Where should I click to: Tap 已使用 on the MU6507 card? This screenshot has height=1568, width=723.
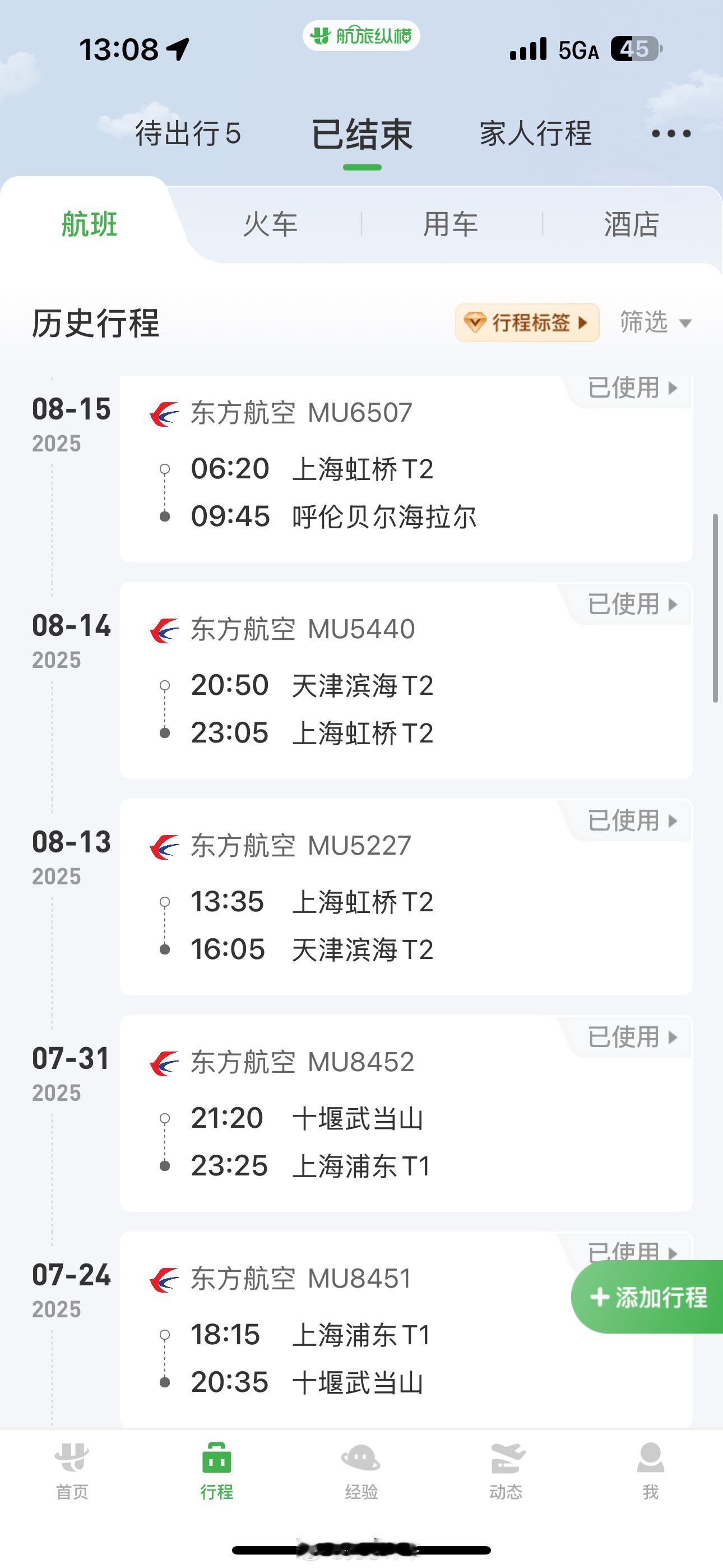click(x=632, y=388)
